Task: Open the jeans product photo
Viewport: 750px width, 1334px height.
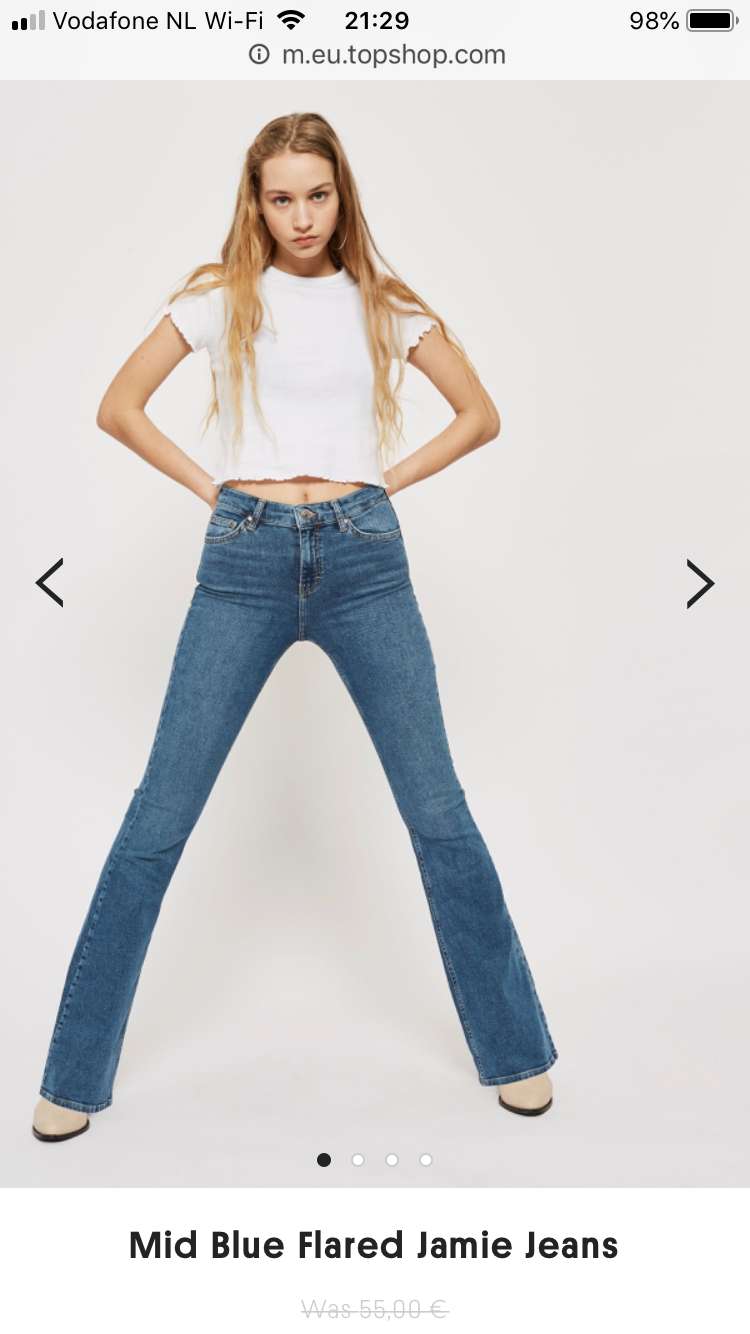Action: (375, 633)
